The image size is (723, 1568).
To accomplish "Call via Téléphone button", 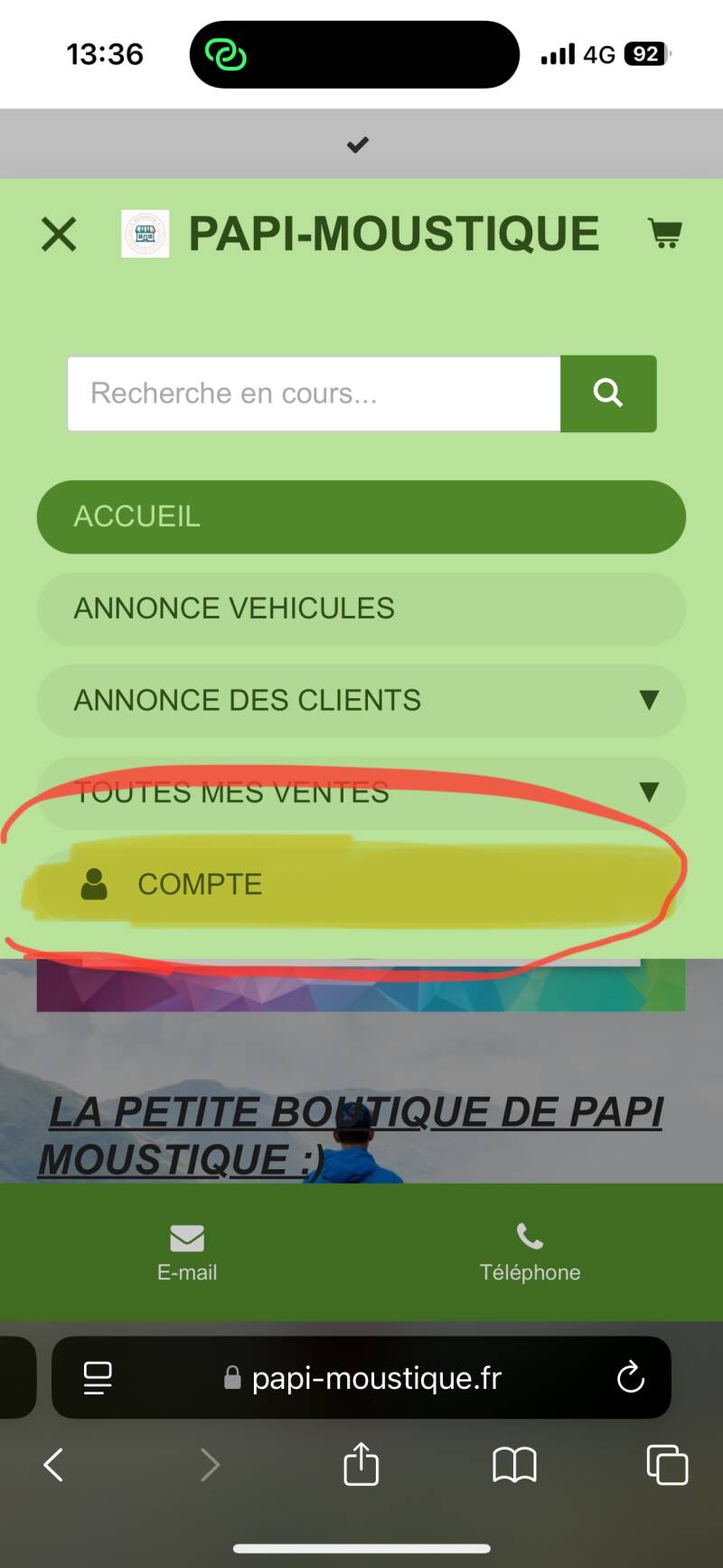I will [x=530, y=1252].
